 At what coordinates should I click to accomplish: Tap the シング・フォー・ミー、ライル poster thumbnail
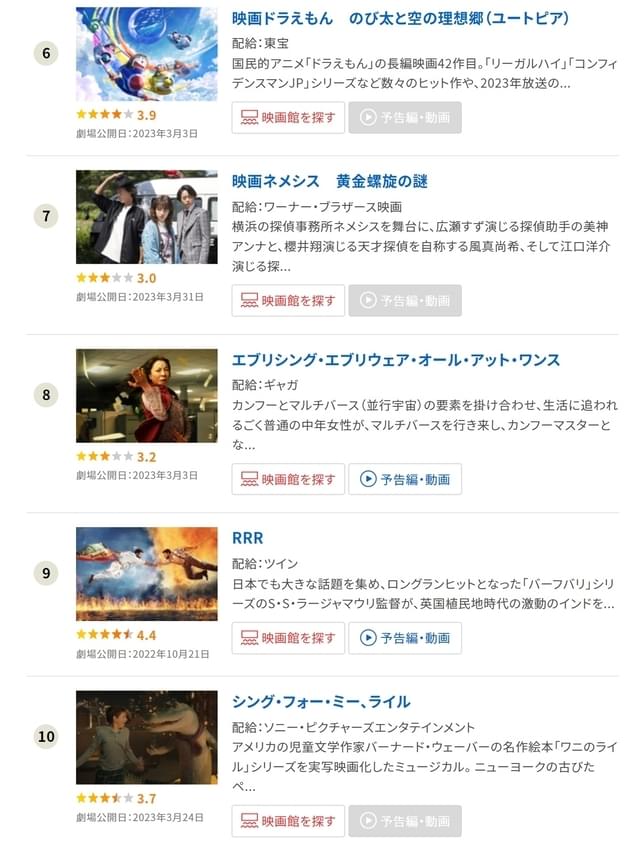(146, 737)
